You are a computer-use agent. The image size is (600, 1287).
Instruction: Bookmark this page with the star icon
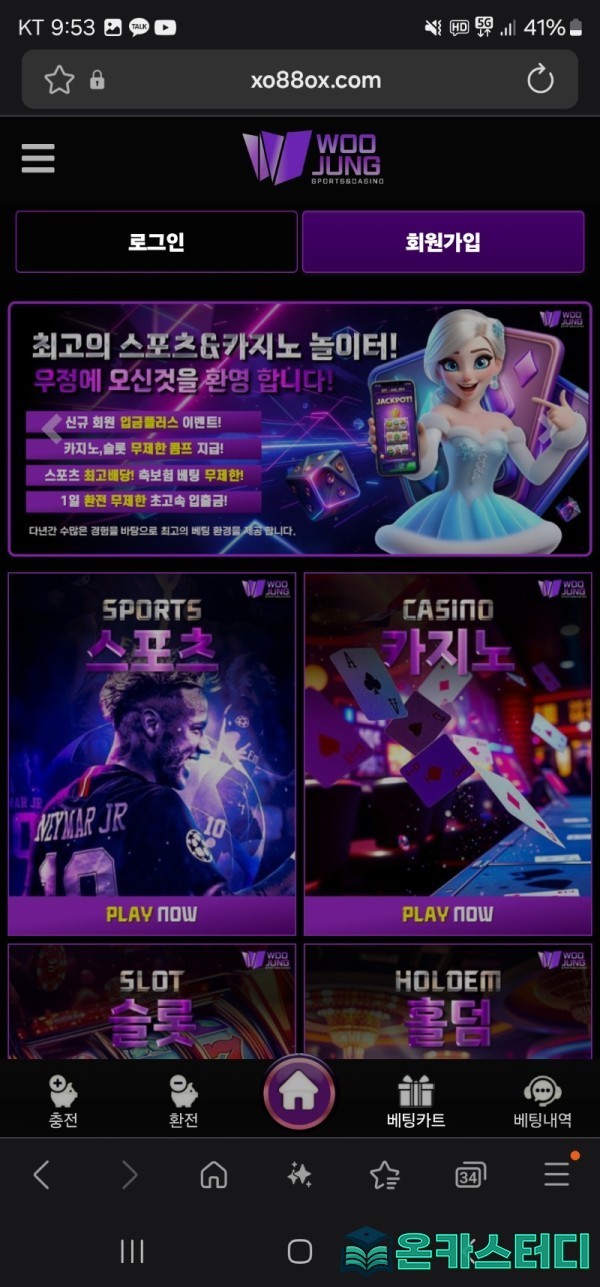click(x=59, y=80)
